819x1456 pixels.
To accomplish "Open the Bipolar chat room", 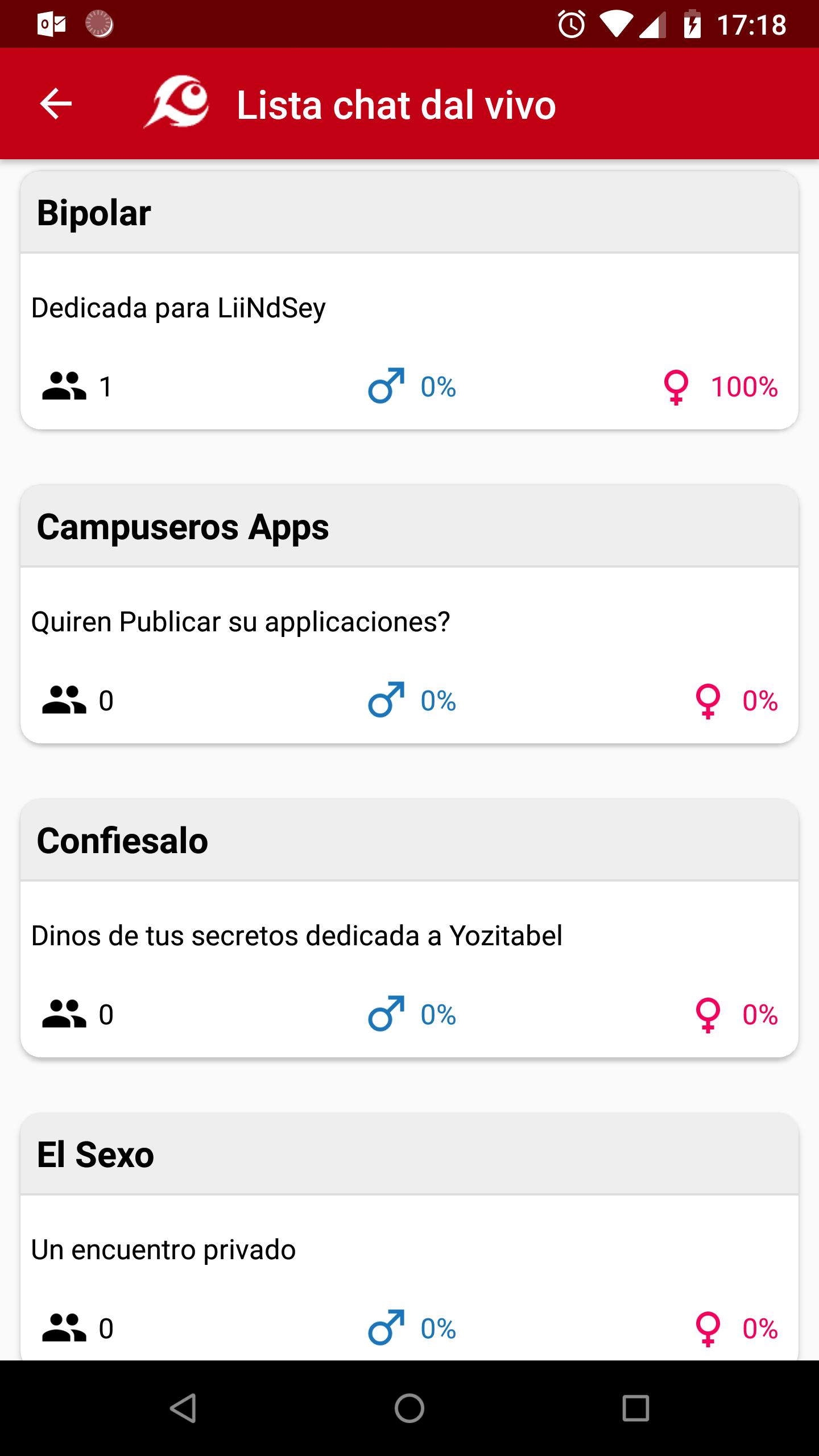I will pos(409,300).
